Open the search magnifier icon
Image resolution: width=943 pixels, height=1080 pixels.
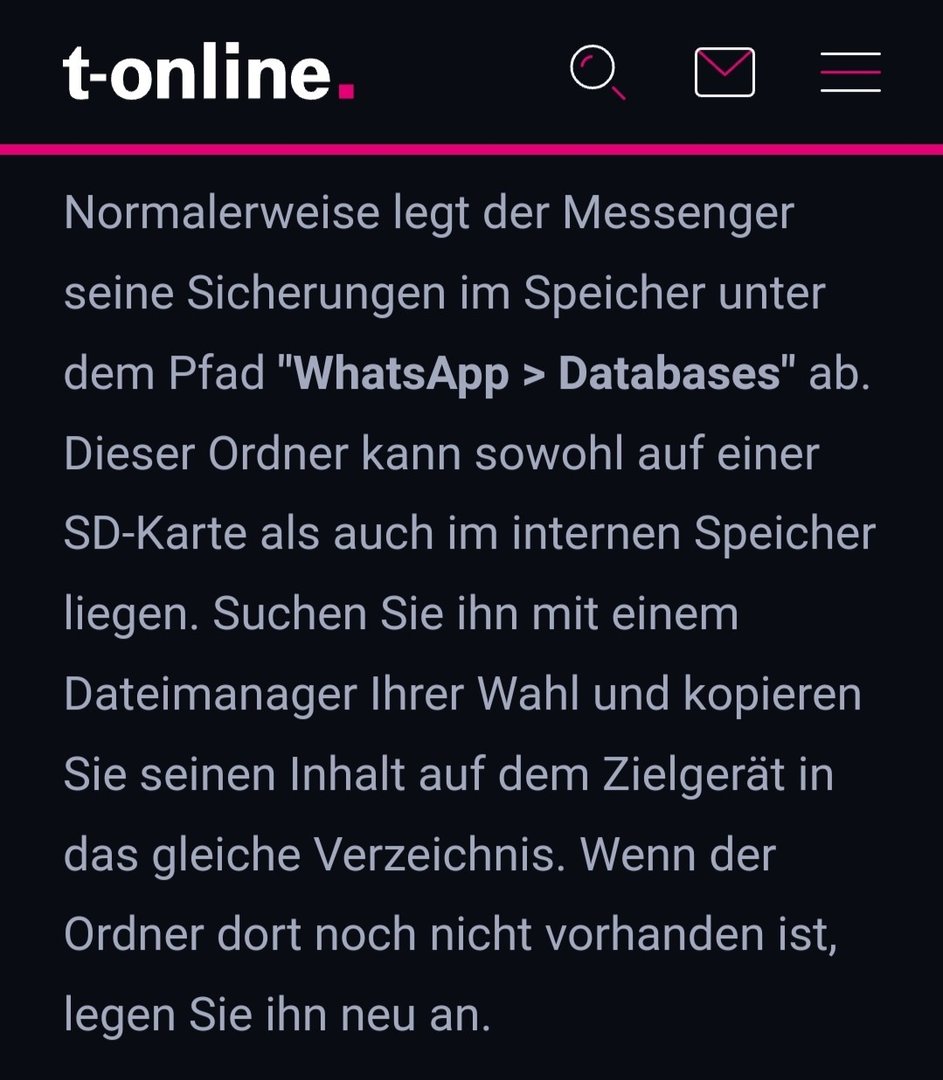pos(597,73)
